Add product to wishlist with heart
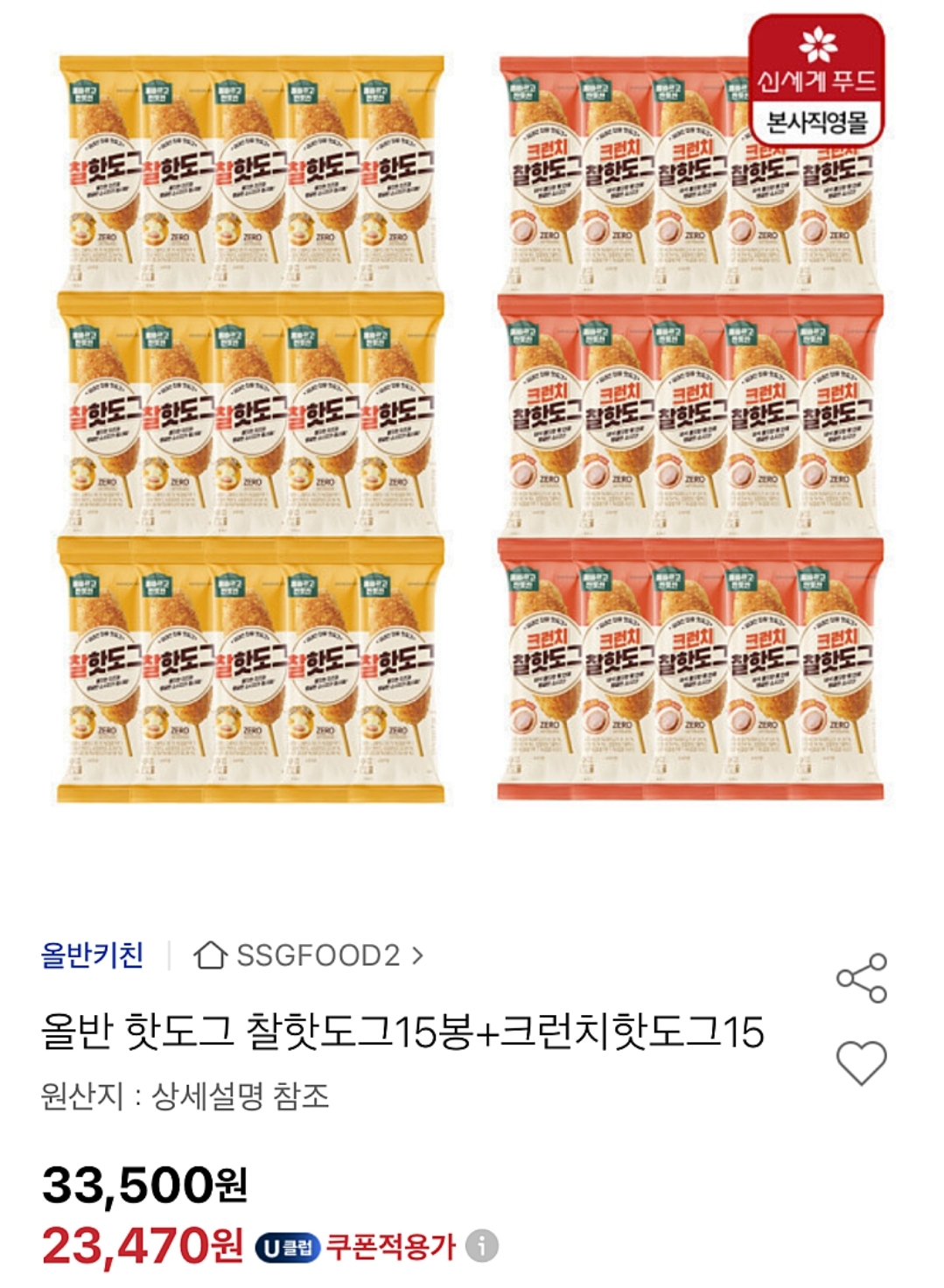 pyautogui.click(x=862, y=1063)
